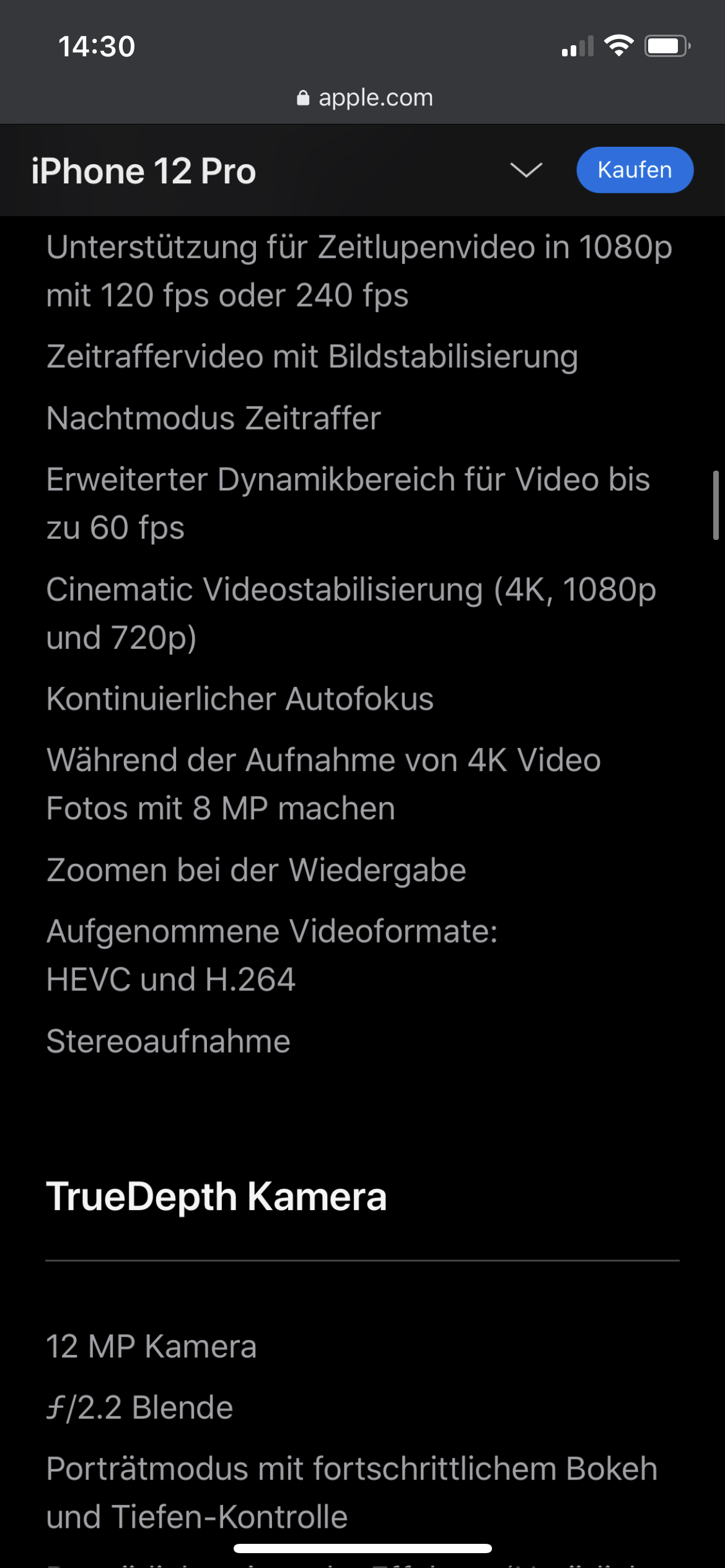725x1568 pixels.
Task: Tap the lock icon in the address bar
Action: pyautogui.click(x=303, y=97)
